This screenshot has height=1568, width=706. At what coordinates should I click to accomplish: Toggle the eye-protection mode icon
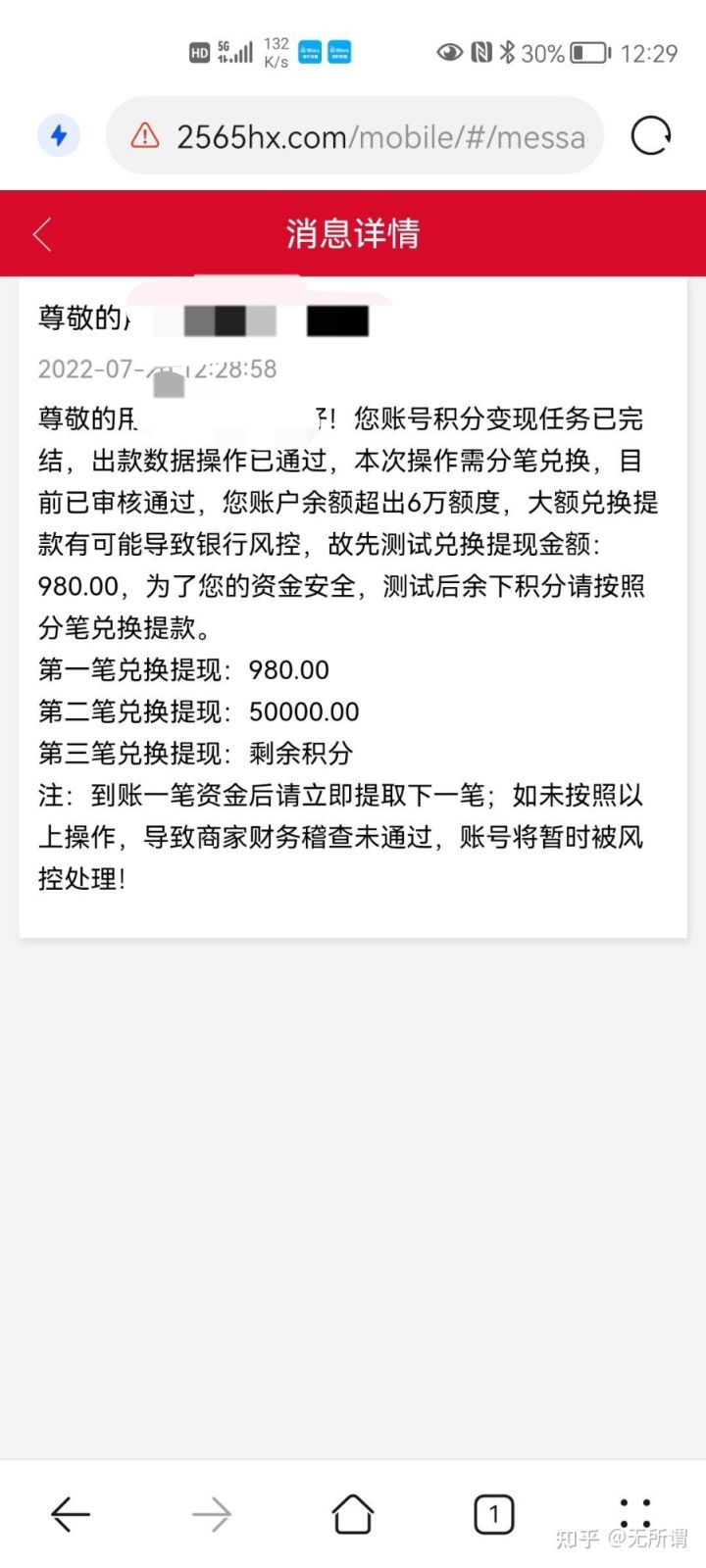click(450, 52)
